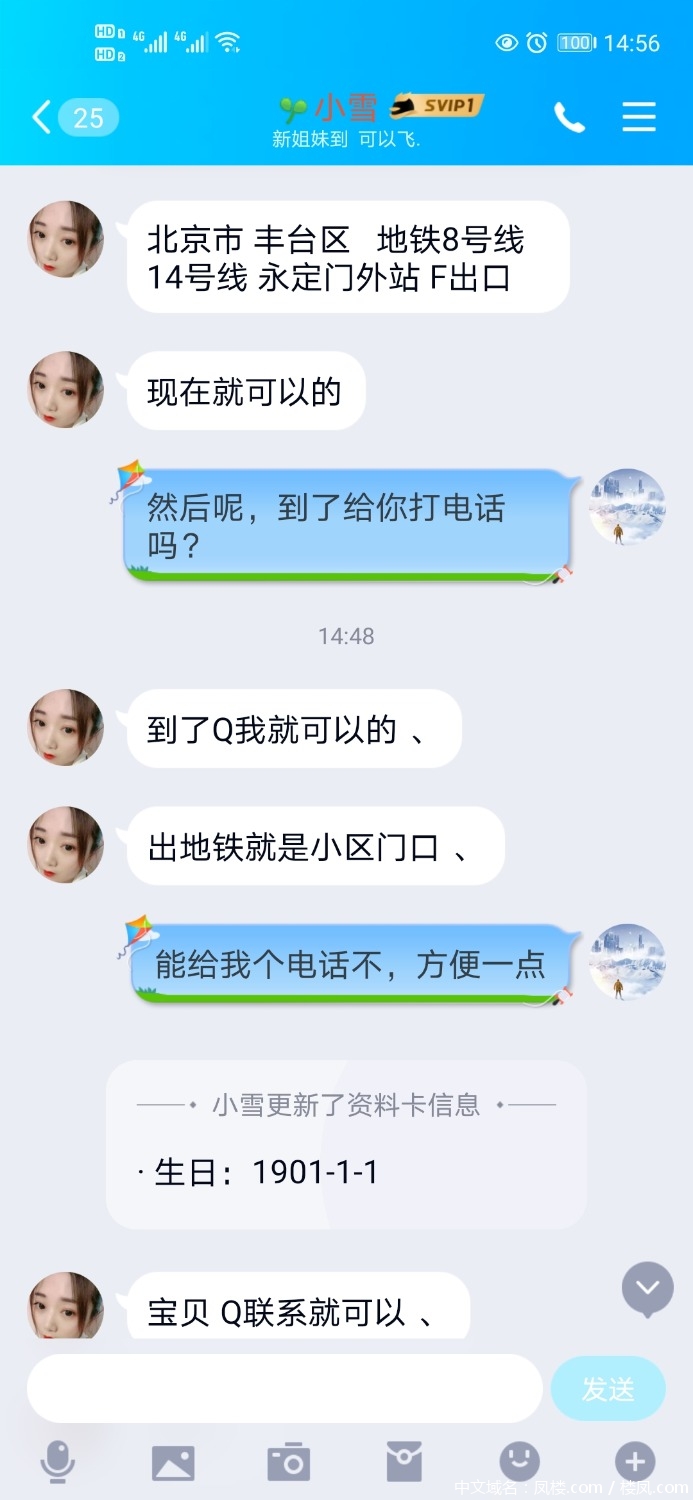Open the chat settings menu
This screenshot has height=1500, width=693.
(639, 118)
